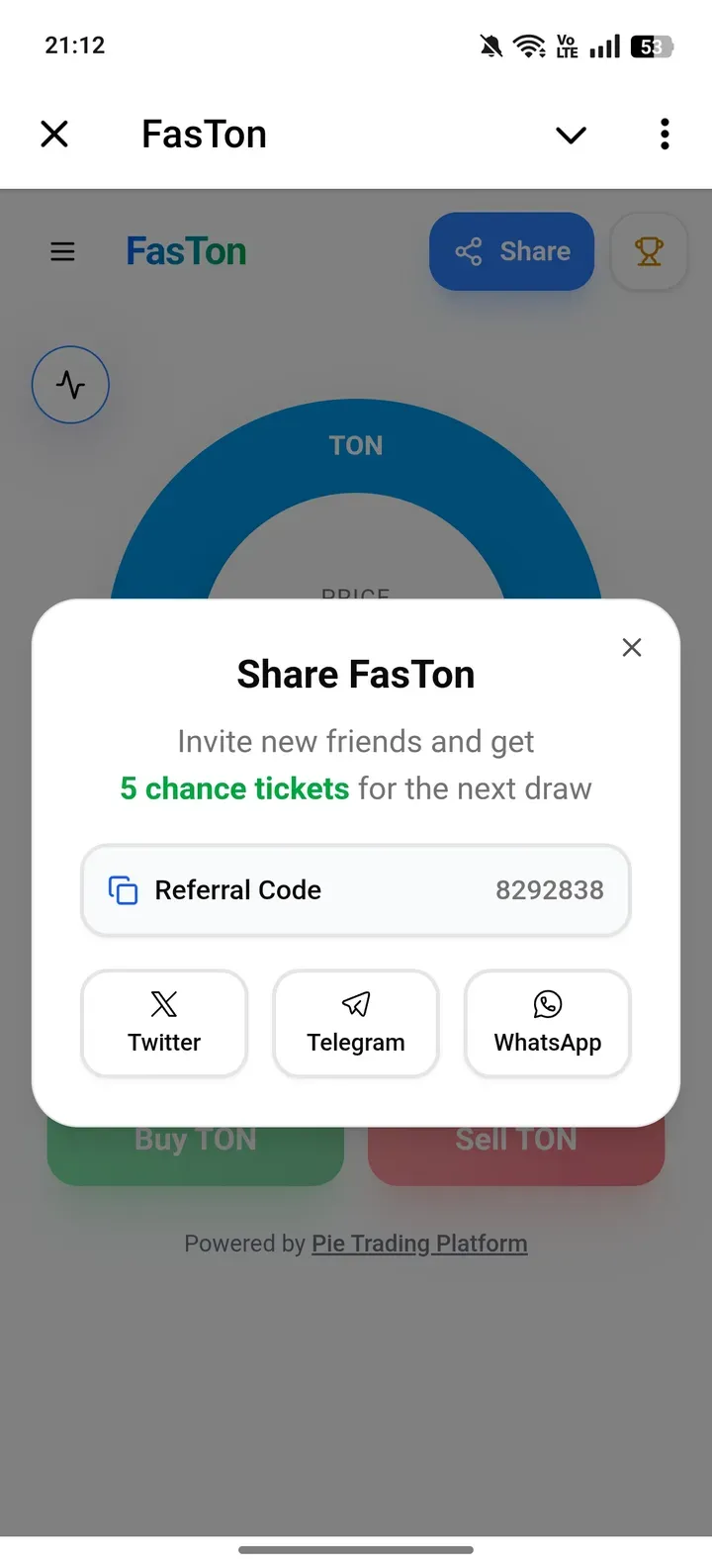
Task: Share FasTon on Twitter
Action: click(164, 1023)
